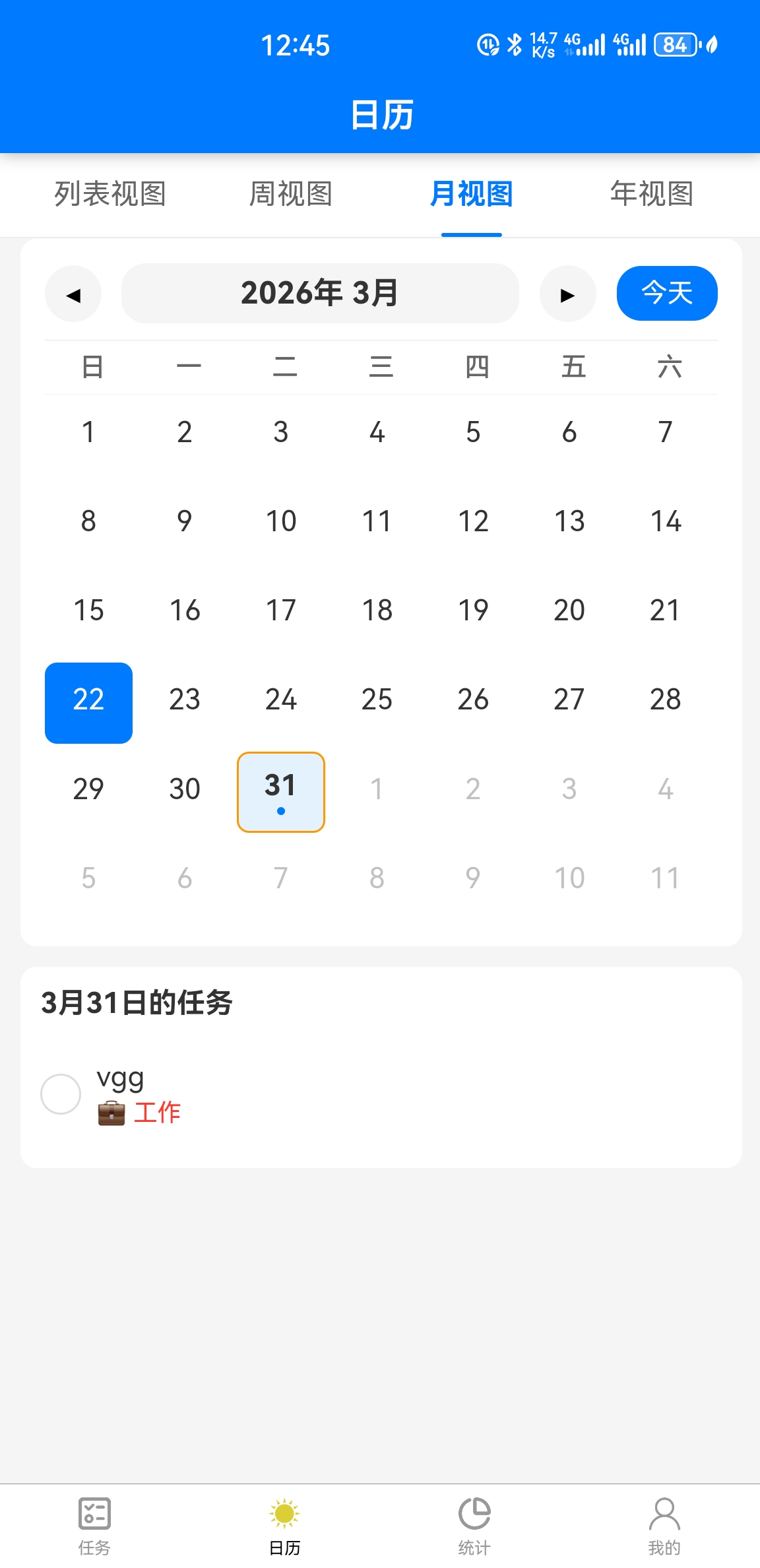
Task: Expand next month by tapping grayed date 1
Action: [376, 789]
